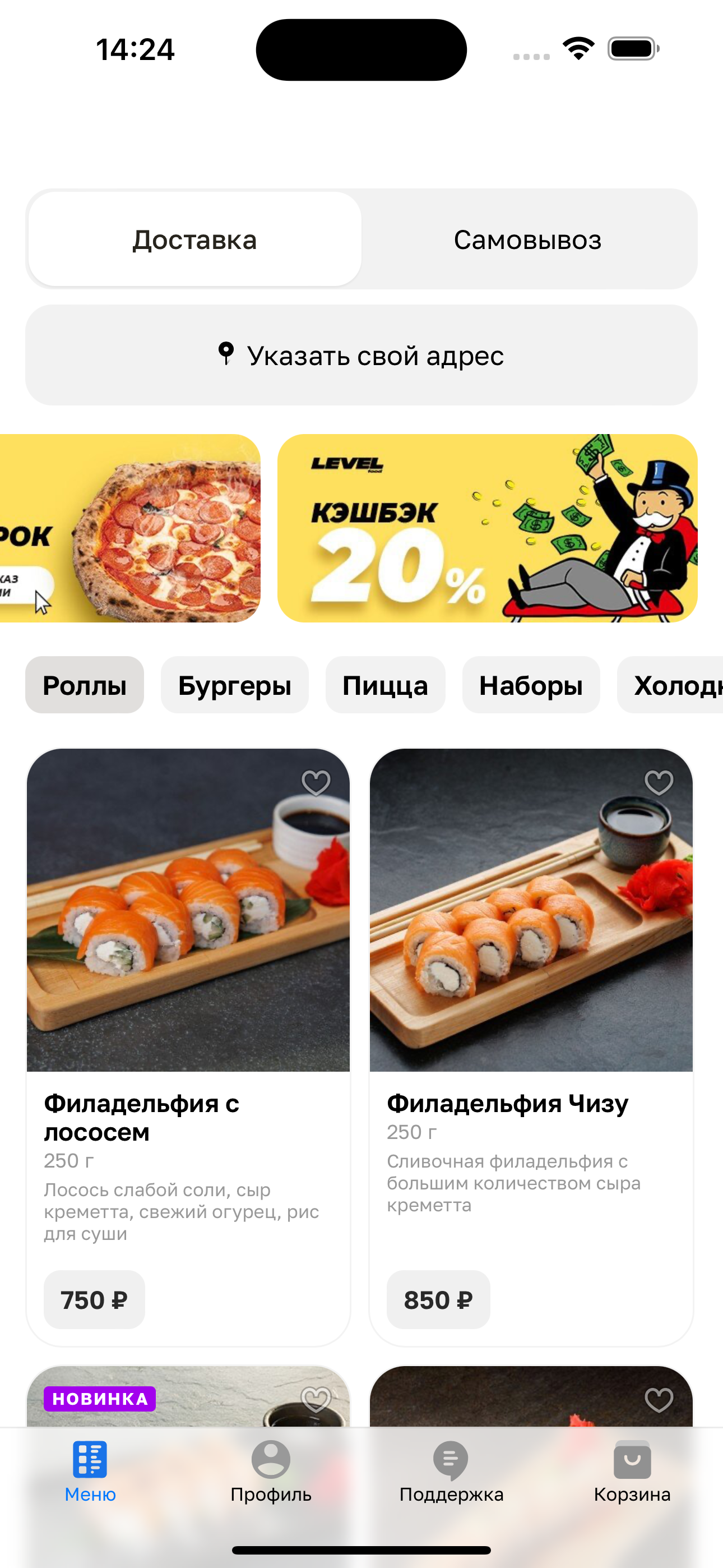Open the Поддержка tab
The image size is (723, 1568).
(x=451, y=1472)
